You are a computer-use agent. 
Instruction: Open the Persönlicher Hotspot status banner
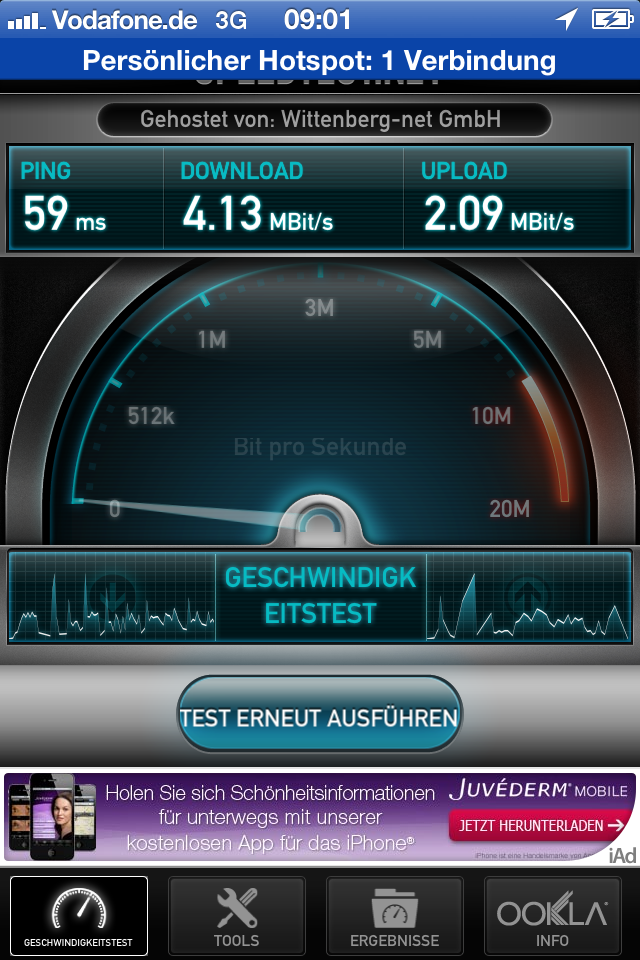(x=320, y=60)
